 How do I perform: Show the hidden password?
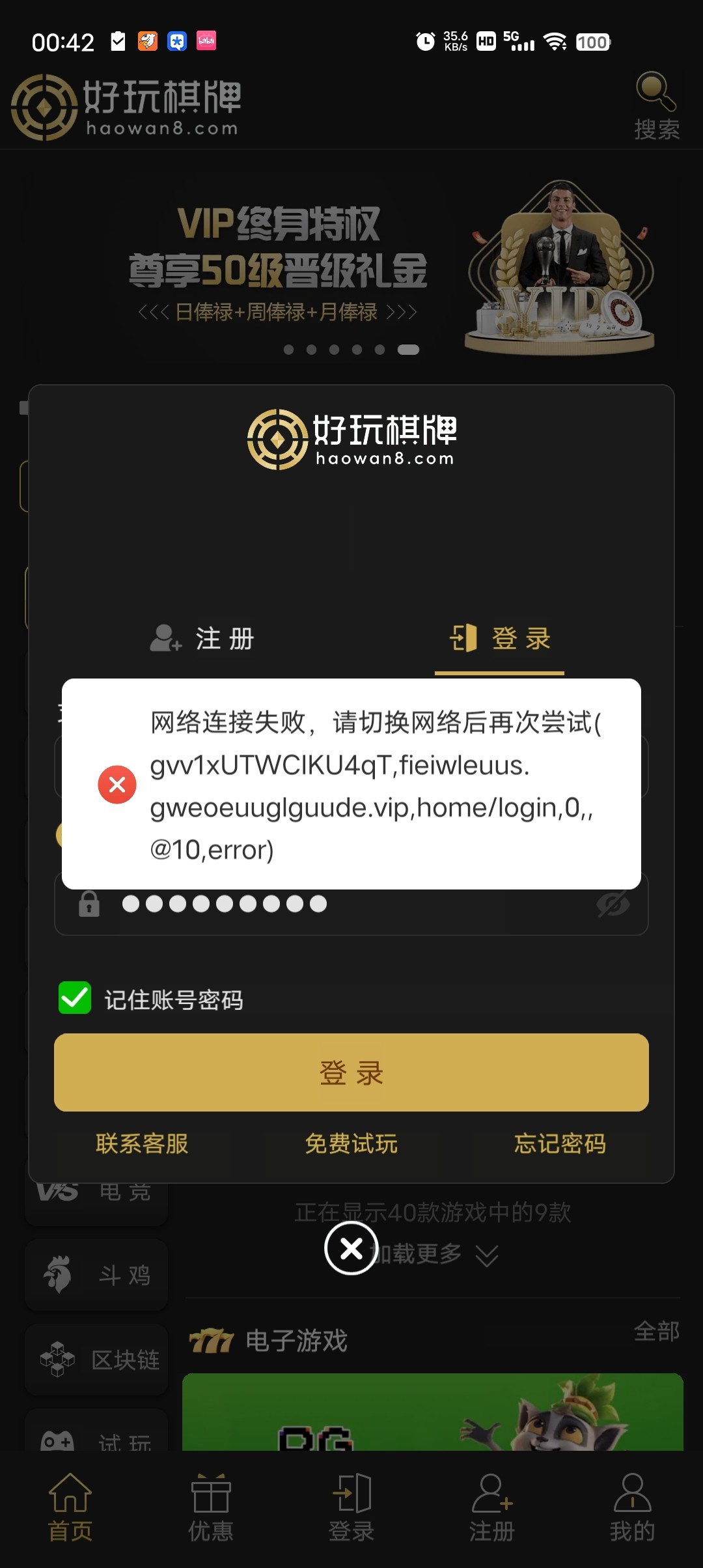click(613, 904)
